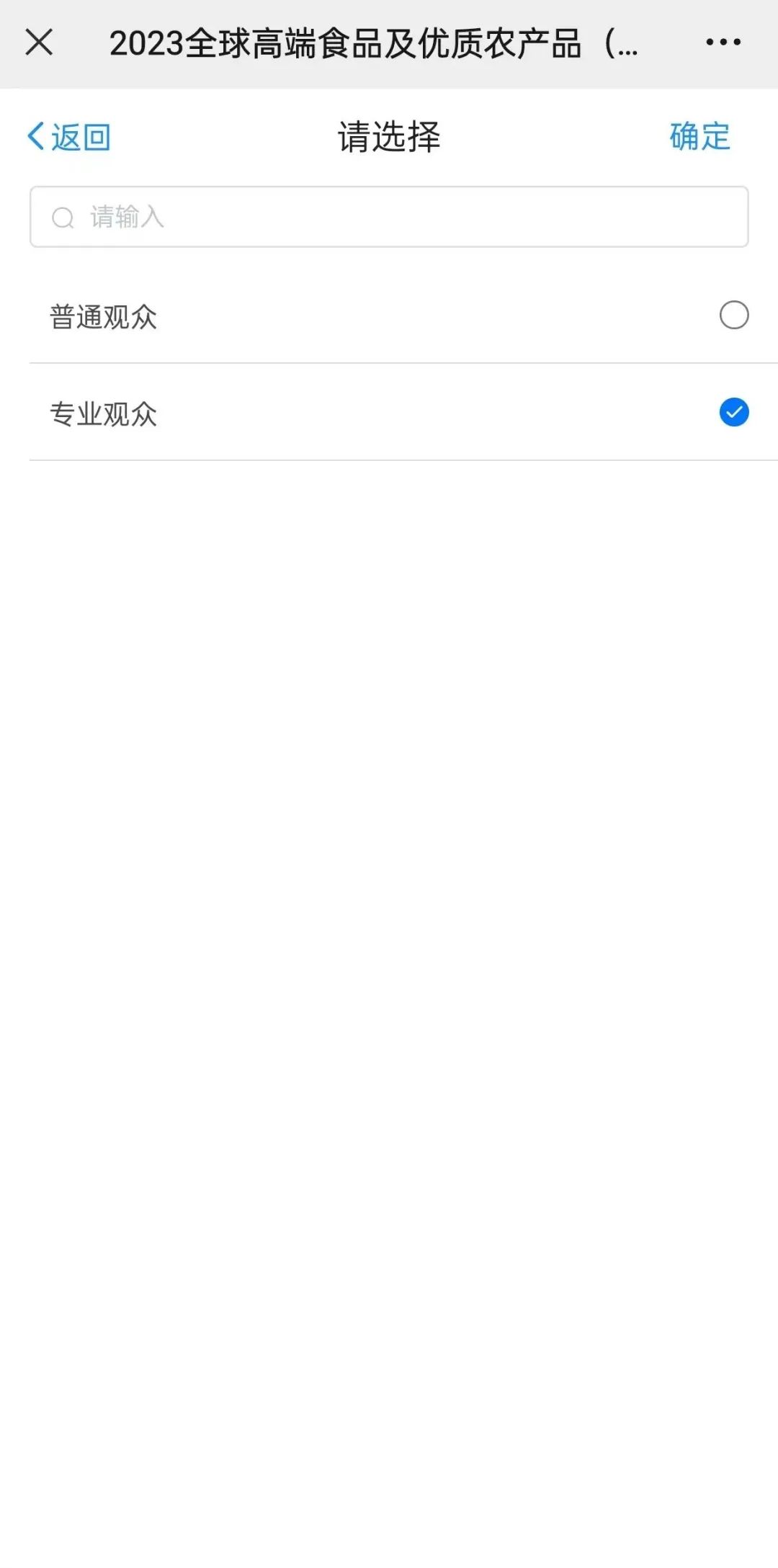Go back with the 返回 button
778x1568 pixels.
click(68, 137)
